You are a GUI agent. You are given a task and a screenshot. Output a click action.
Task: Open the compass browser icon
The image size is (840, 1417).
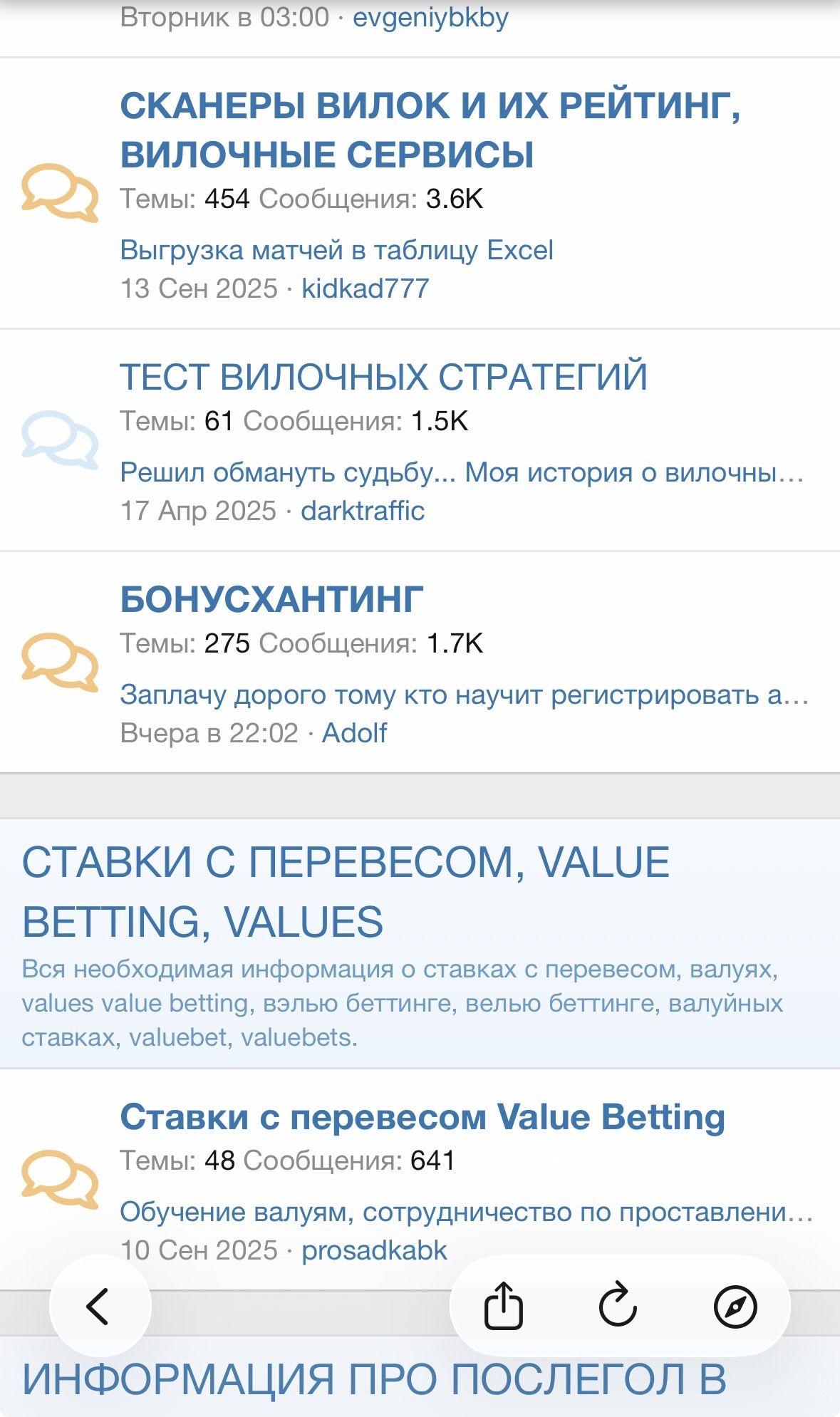[x=735, y=1307]
